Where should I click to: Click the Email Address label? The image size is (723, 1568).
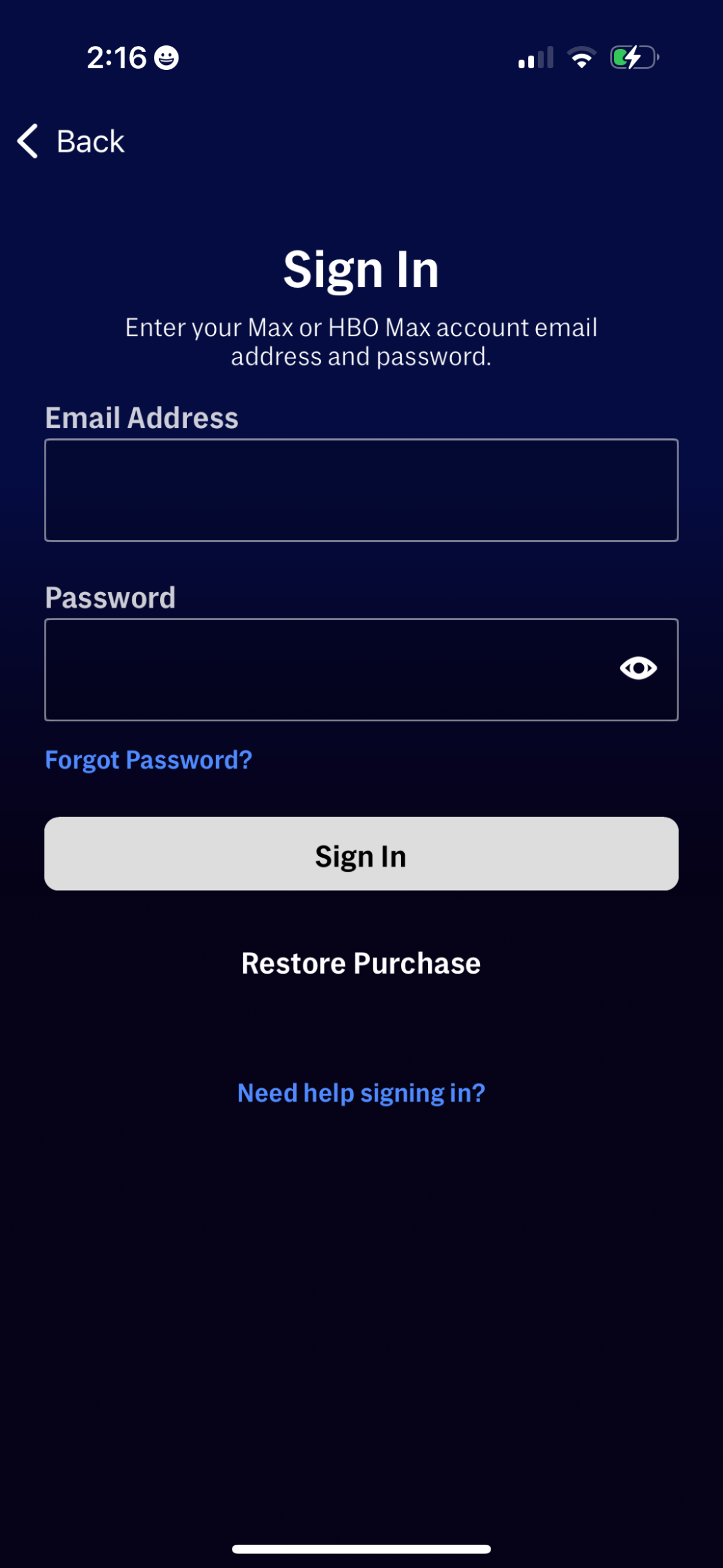[142, 418]
